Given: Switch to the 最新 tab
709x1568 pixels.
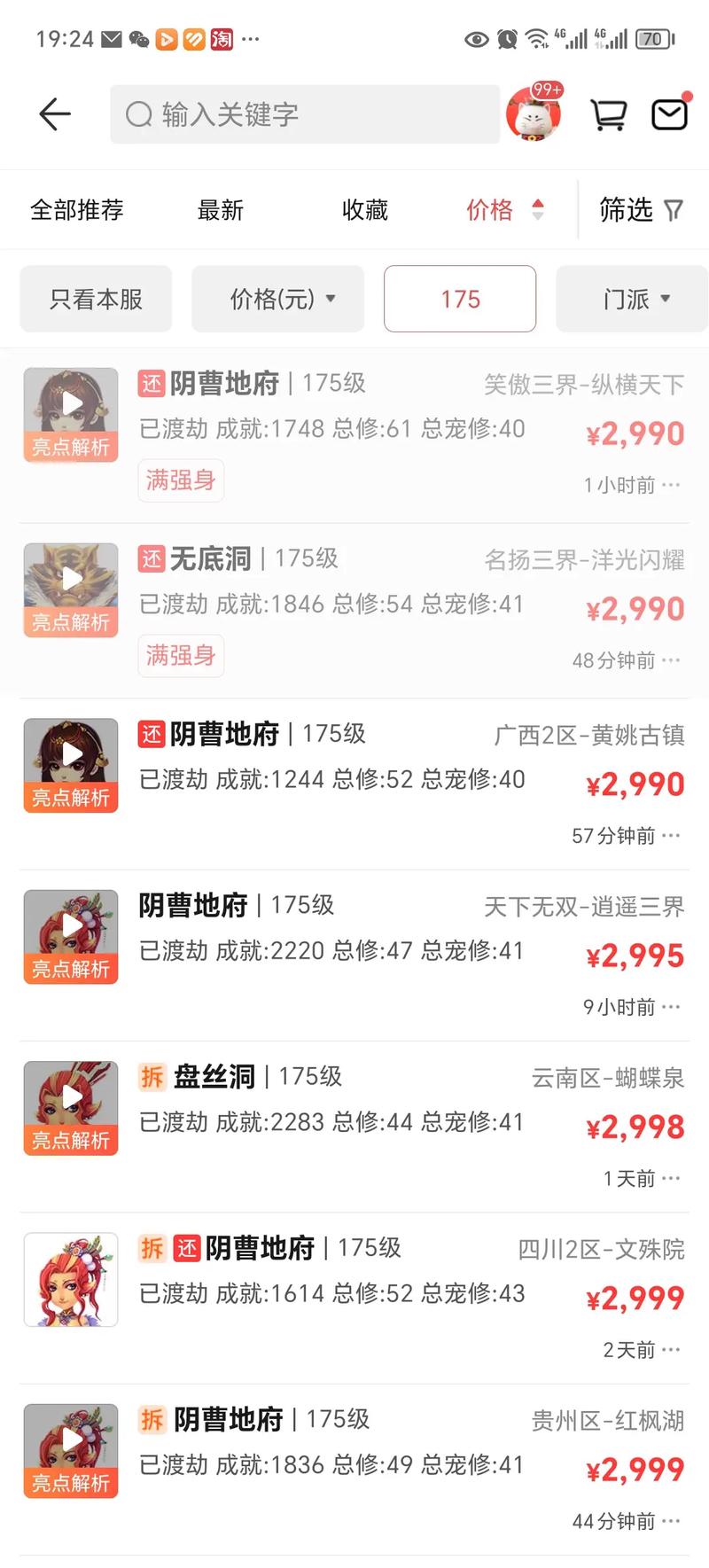Looking at the screenshot, I should [x=220, y=209].
